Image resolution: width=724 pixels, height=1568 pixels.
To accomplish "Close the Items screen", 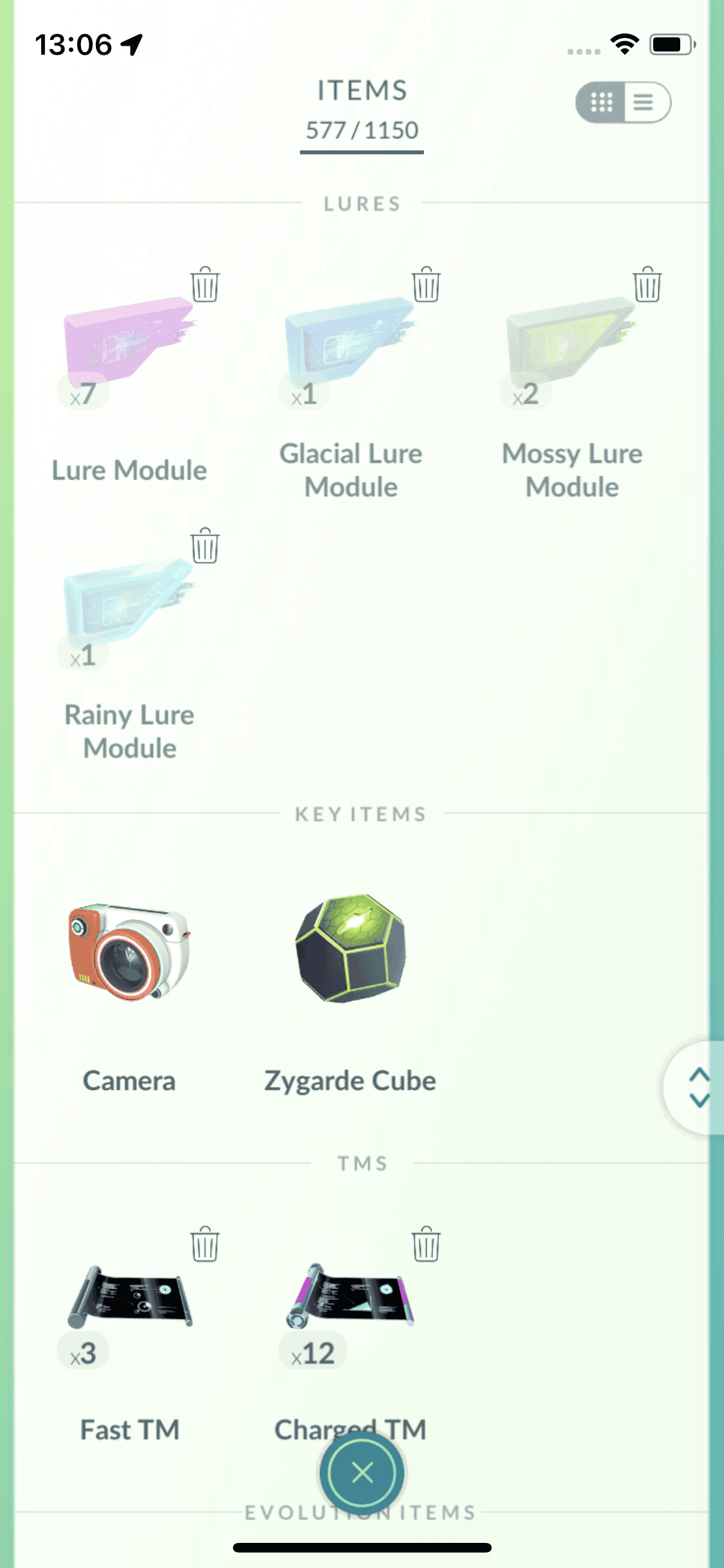I will tap(362, 1472).
